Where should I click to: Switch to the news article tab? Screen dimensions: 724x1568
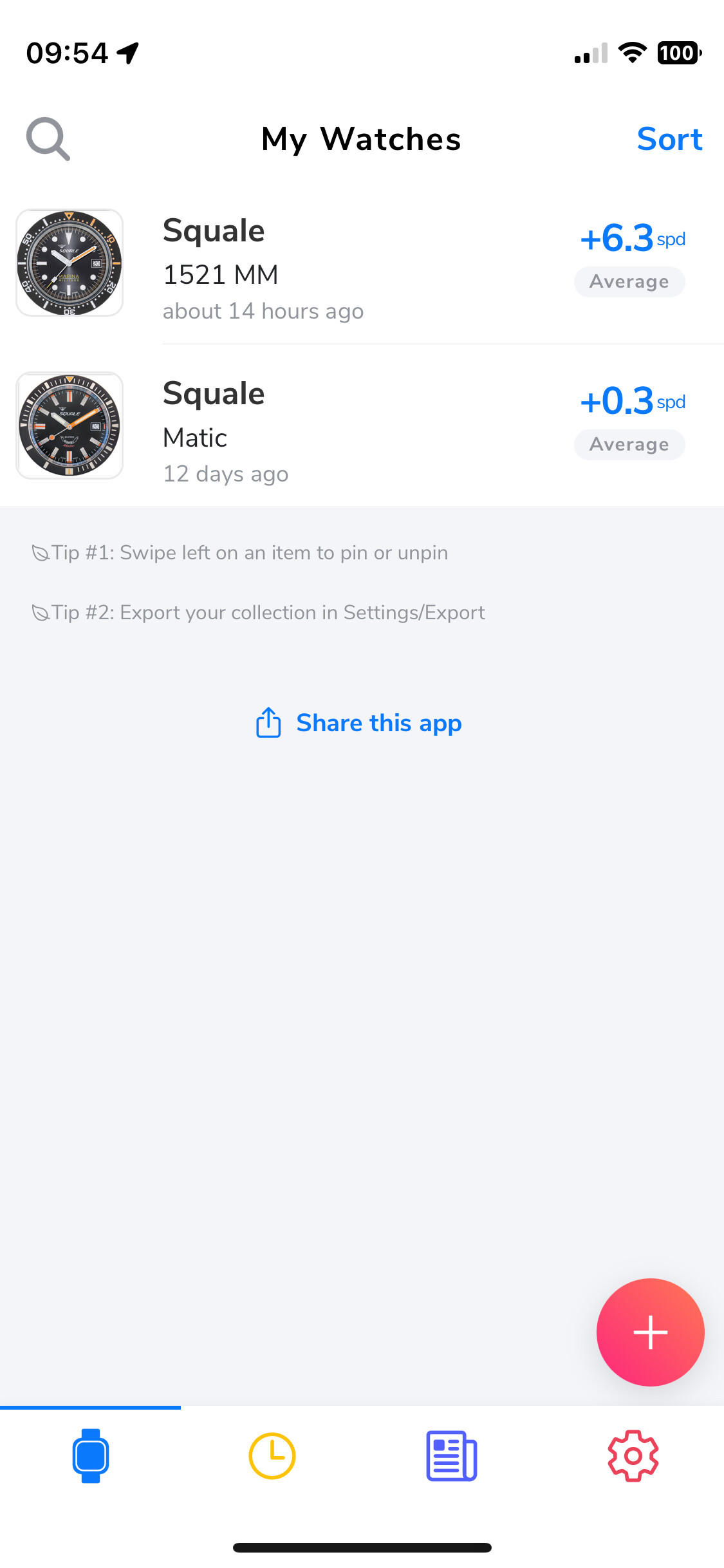tap(452, 1456)
